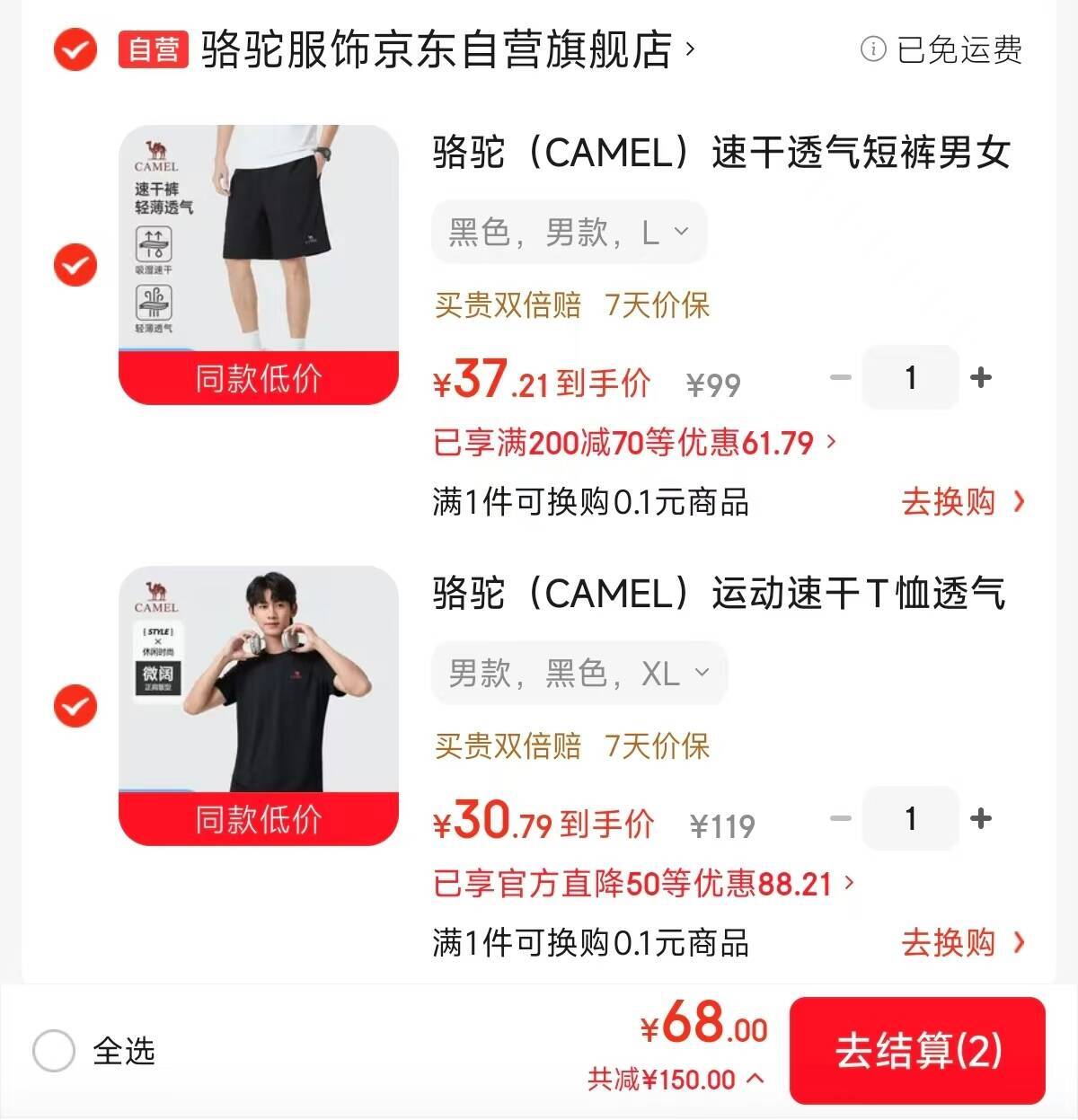Decrease the quantity of the 运动速干T恤
Image resolution: width=1078 pixels, height=1120 pixels.
(x=841, y=818)
